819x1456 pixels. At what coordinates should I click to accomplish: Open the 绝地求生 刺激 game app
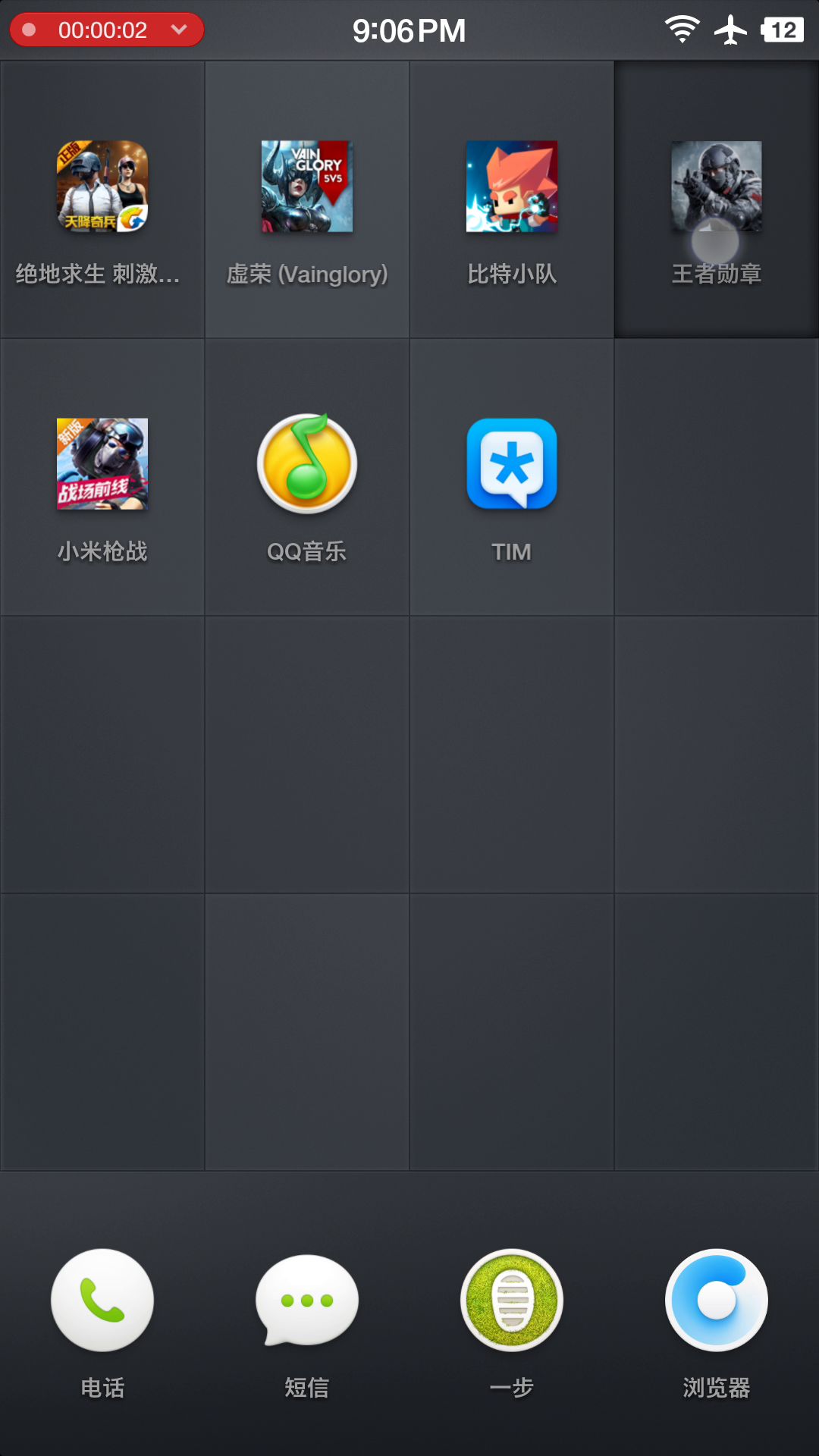tap(102, 187)
